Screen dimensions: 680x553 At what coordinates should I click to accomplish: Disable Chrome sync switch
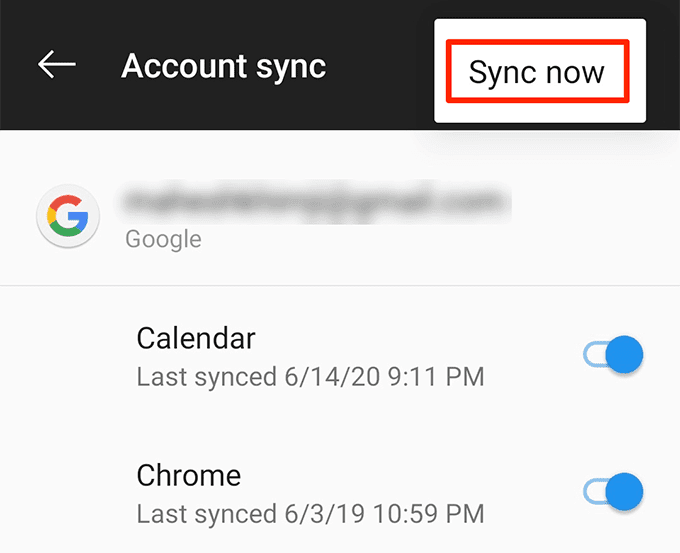(613, 491)
